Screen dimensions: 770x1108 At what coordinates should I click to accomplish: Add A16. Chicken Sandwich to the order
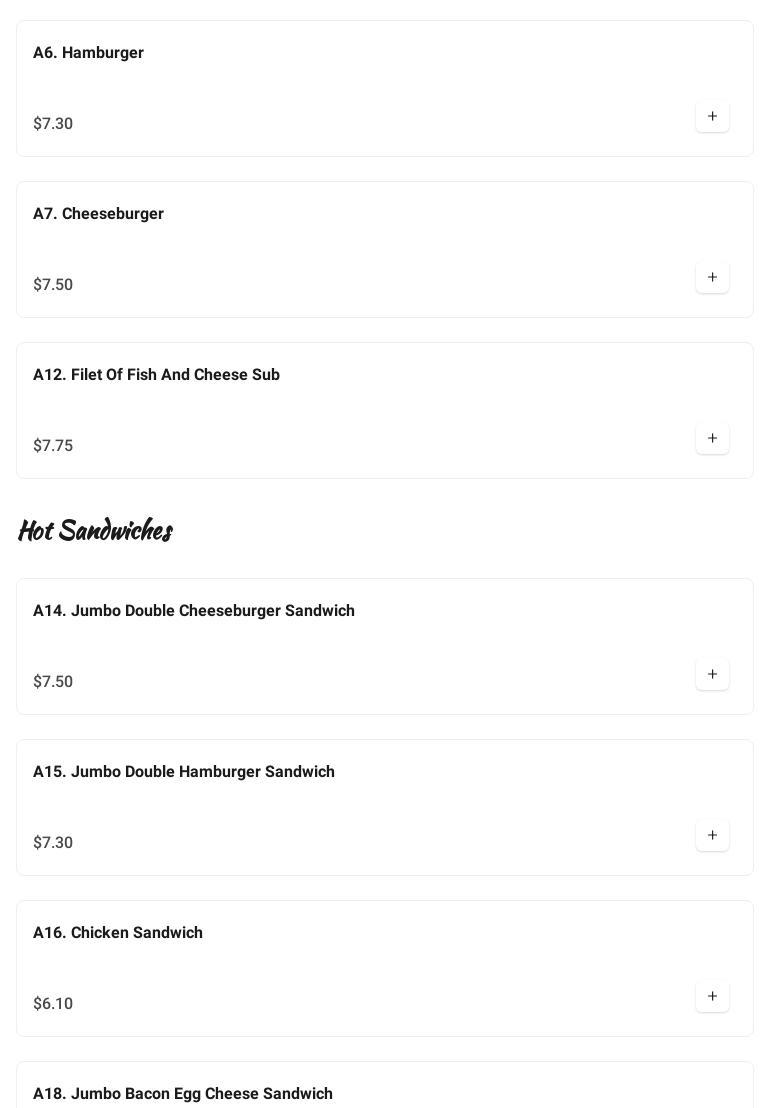point(712,997)
